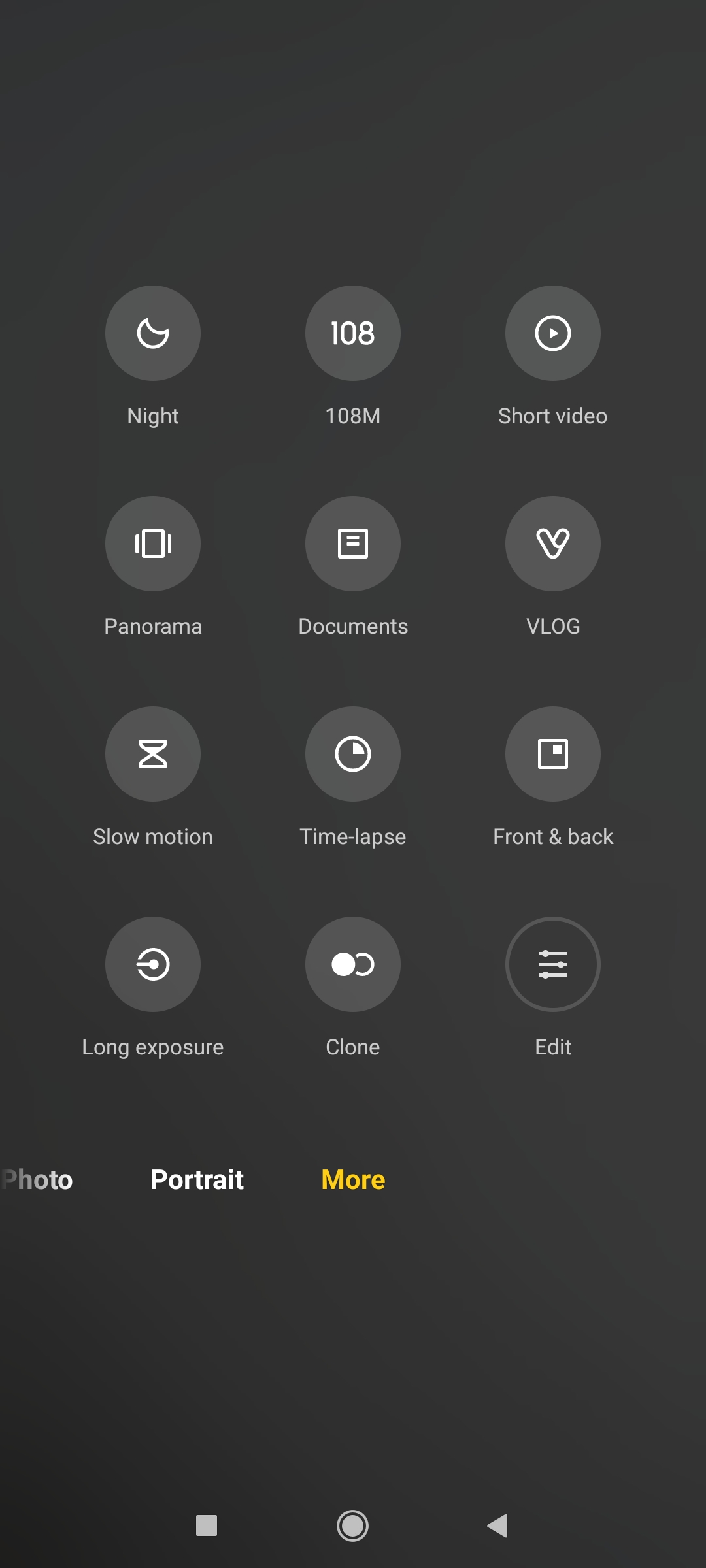Viewport: 706px width, 1568px height.
Task: Switch to the Photo tab
Action: click(37, 1180)
